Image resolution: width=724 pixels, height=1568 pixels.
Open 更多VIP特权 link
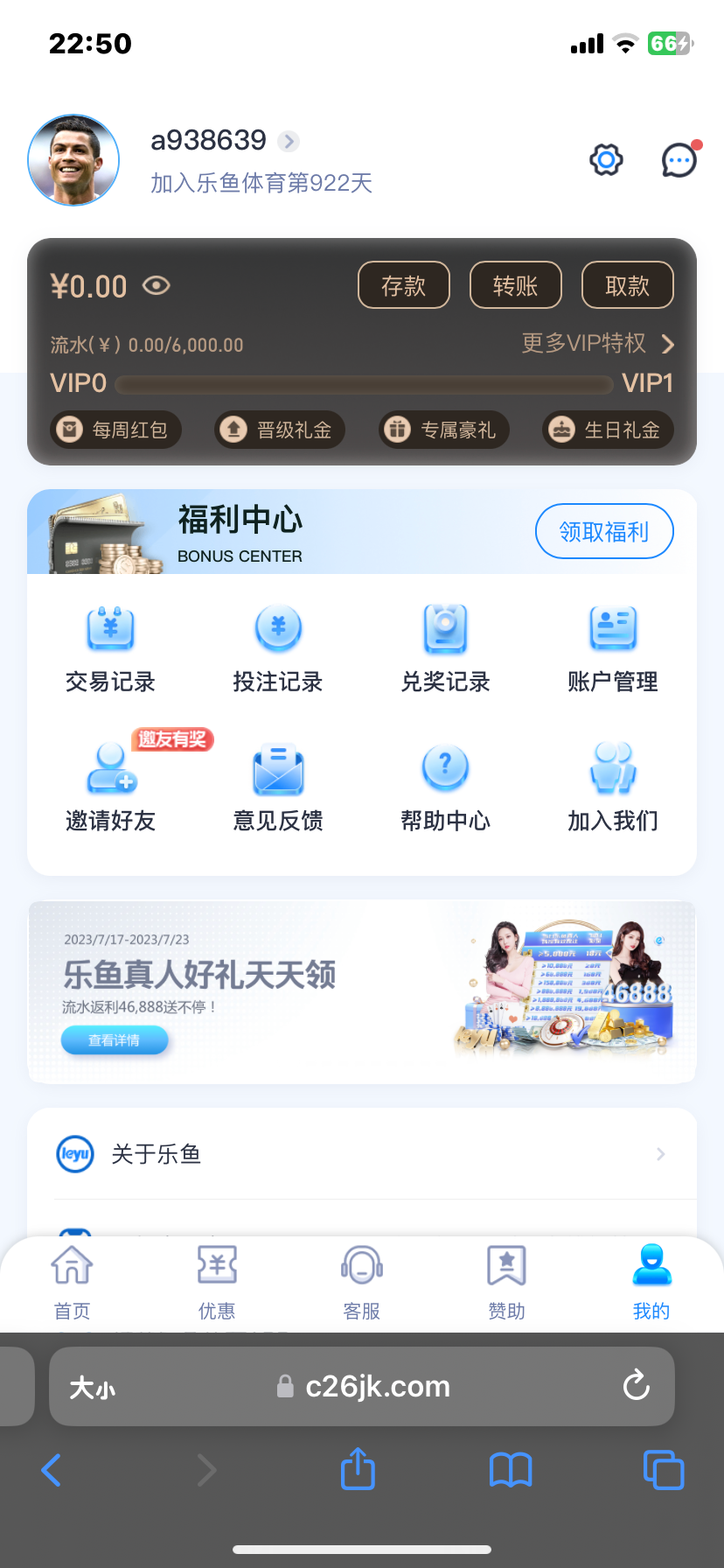coord(597,343)
